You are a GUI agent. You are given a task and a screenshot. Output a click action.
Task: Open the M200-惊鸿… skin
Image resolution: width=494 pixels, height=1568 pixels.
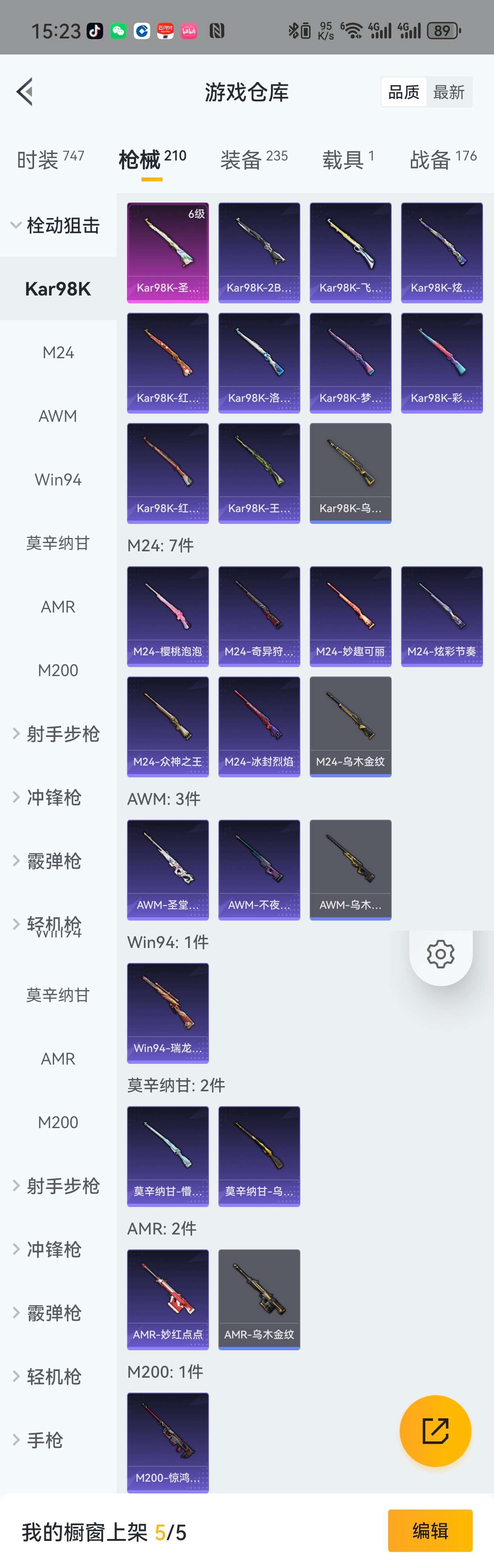(167, 1442)
